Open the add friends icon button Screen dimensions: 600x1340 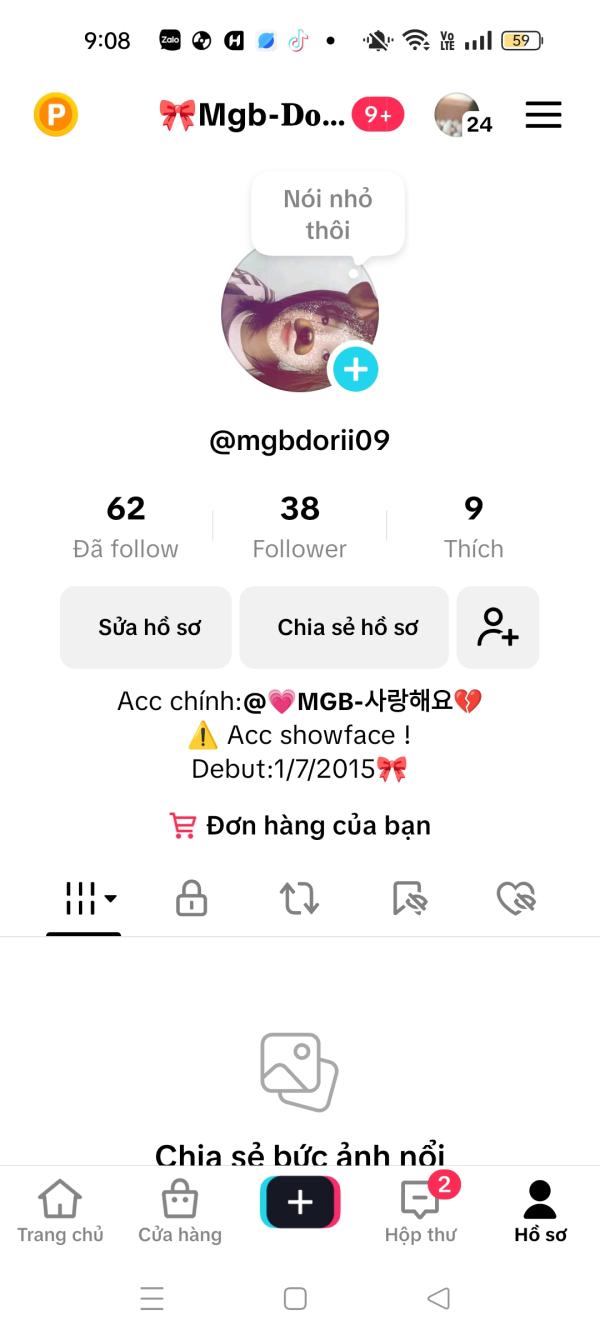[x=497, y=628]
